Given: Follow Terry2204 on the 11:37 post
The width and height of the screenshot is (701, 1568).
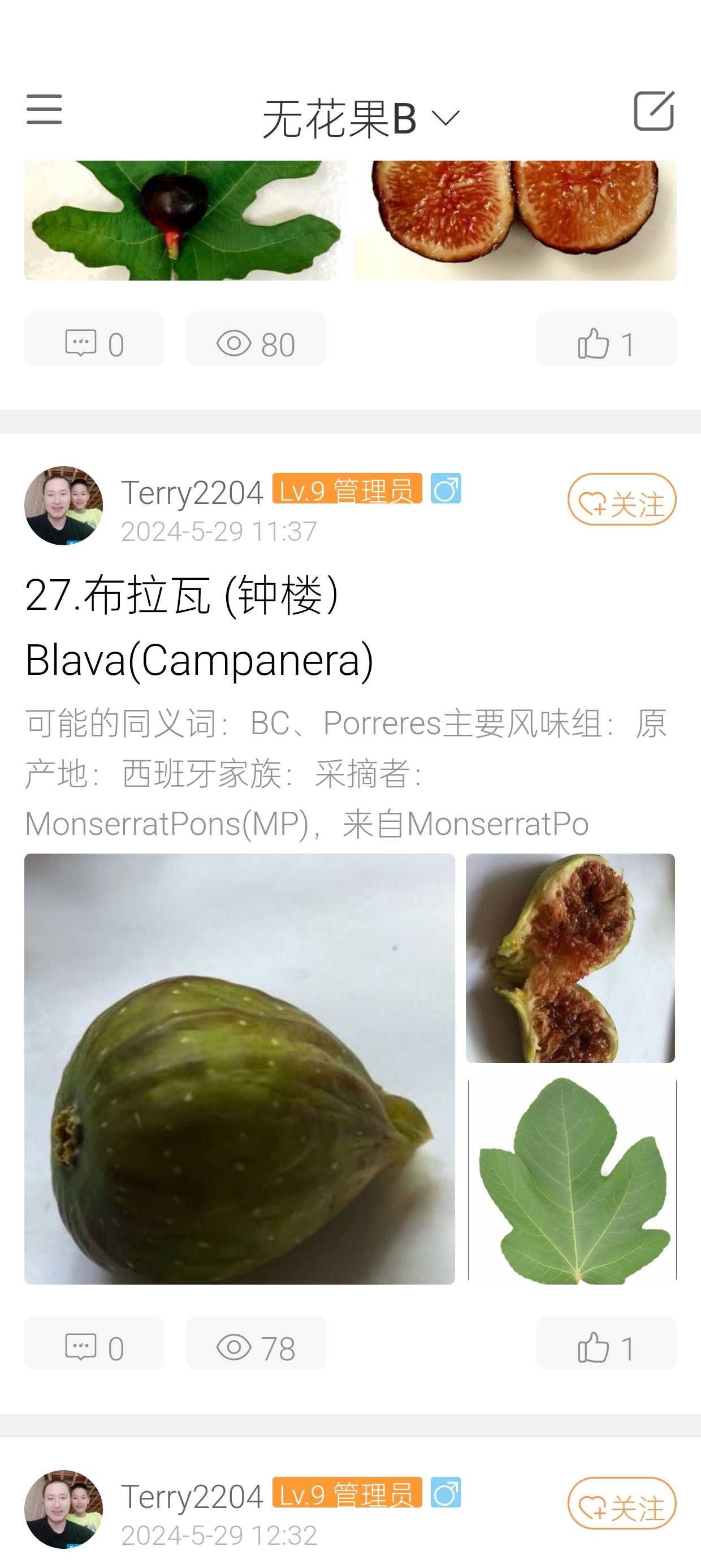Looking at the screenshot, I should [622, 499].
